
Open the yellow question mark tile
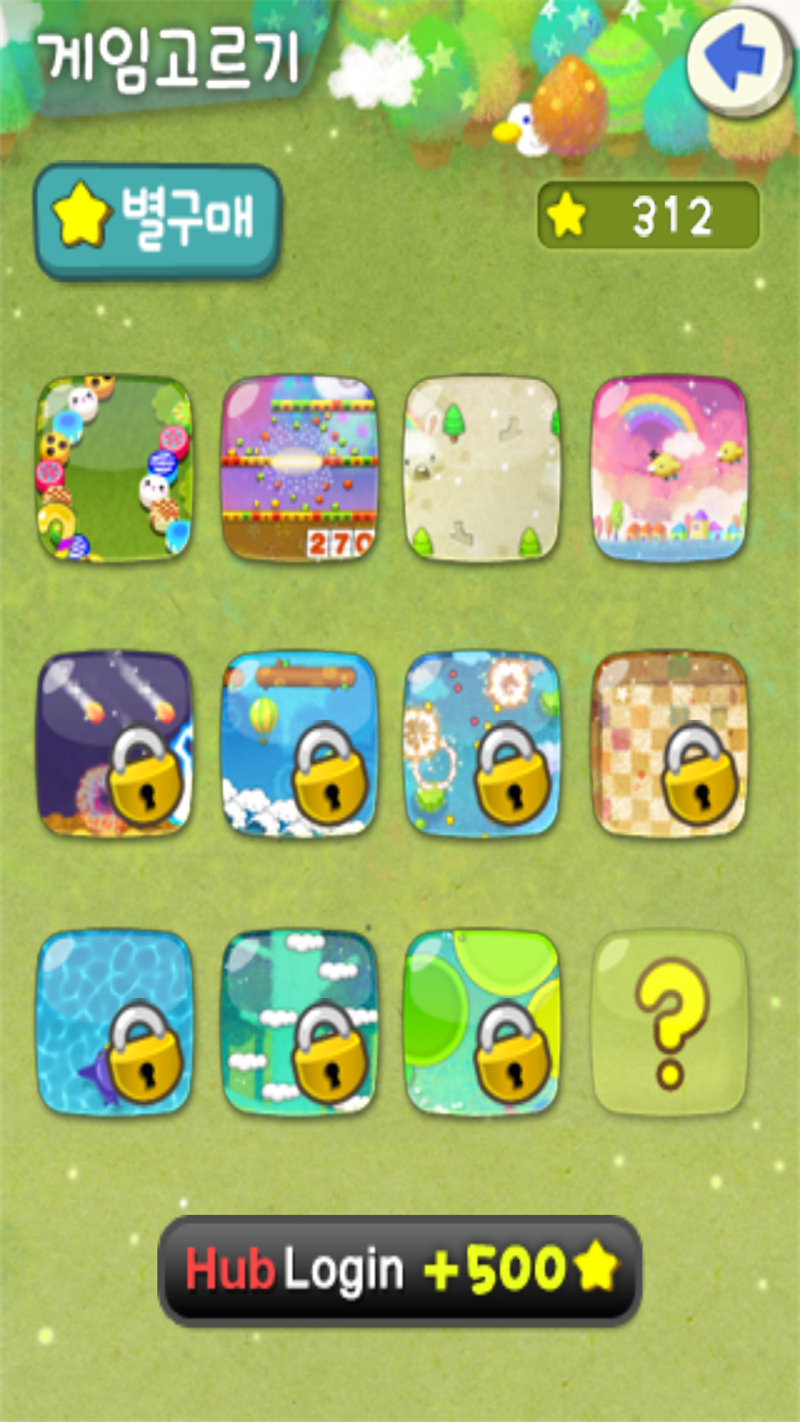[669, 1022]
